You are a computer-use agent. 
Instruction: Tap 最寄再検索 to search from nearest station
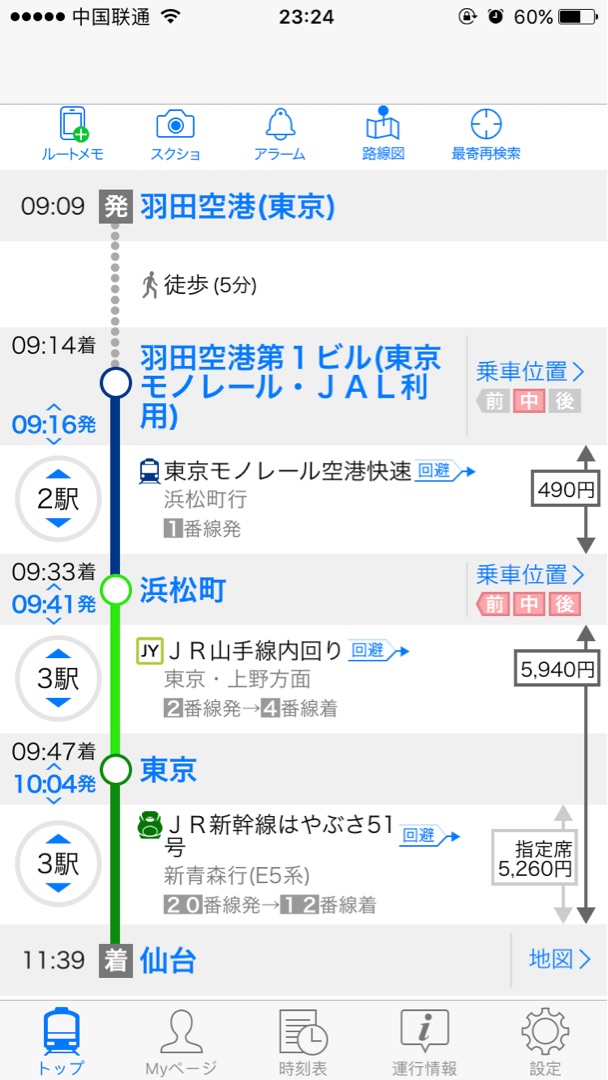[486, 135]
